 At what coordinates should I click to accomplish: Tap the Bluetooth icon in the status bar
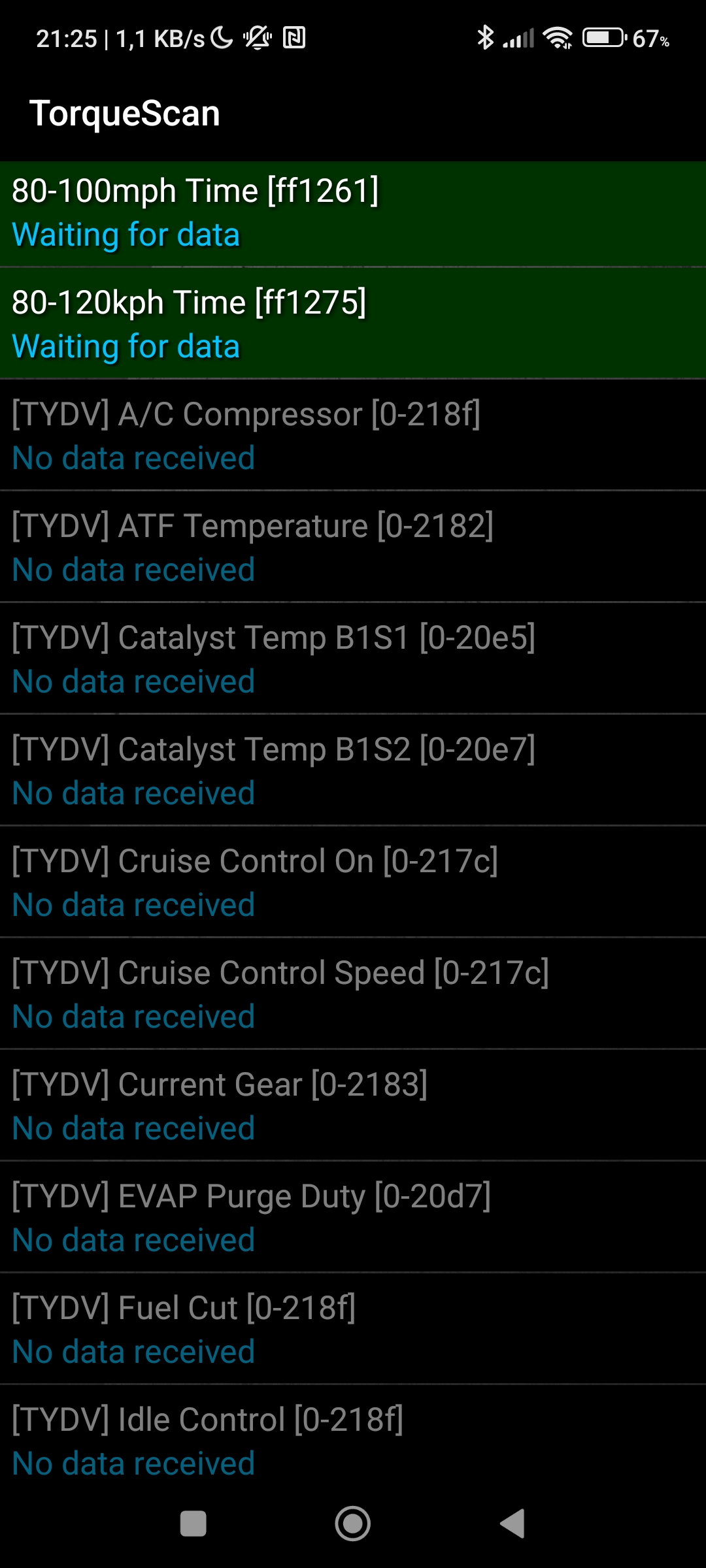pyautogui.click(x=485, y=38)
